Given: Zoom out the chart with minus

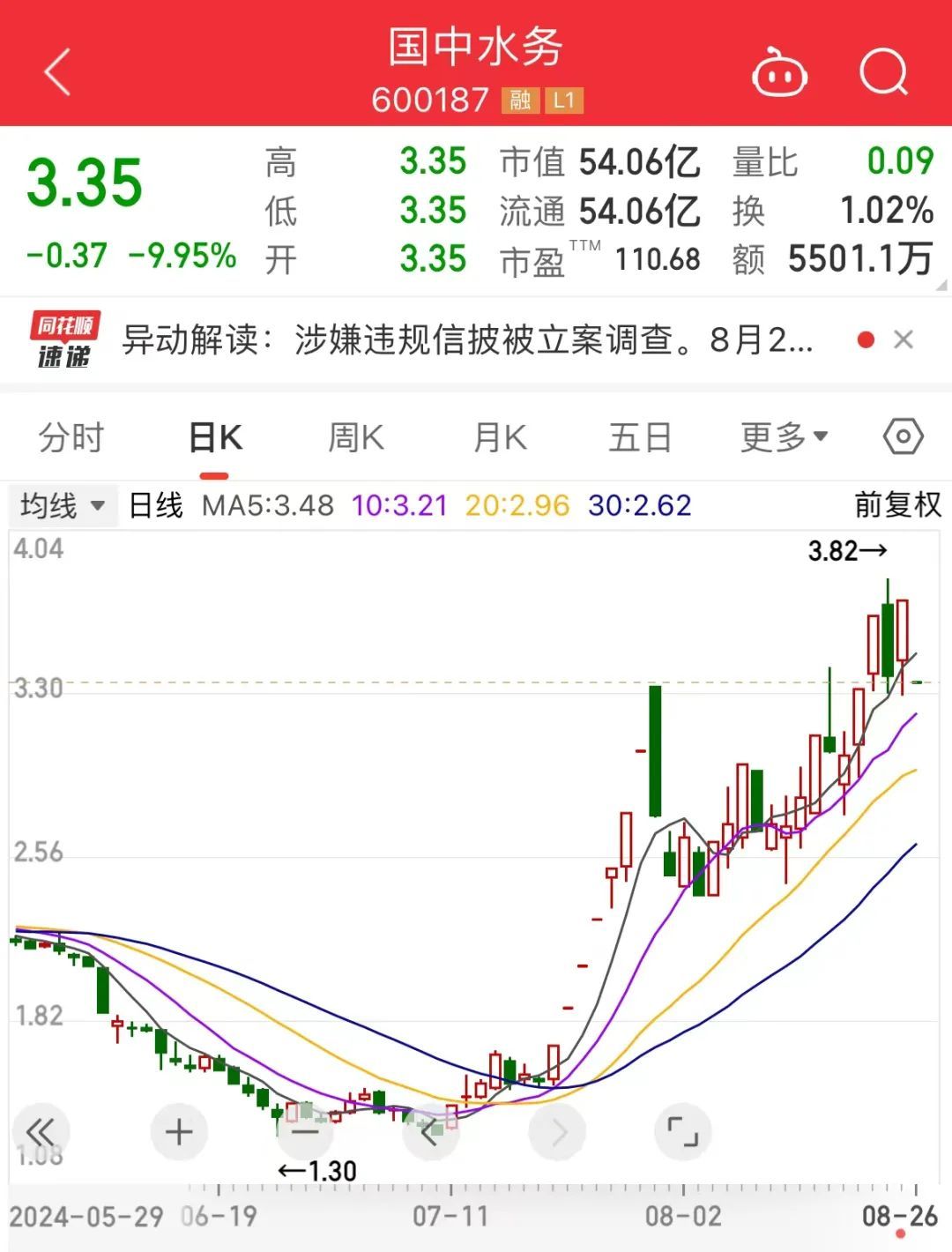Looking at the screenshot, I should coord(305,1132).
